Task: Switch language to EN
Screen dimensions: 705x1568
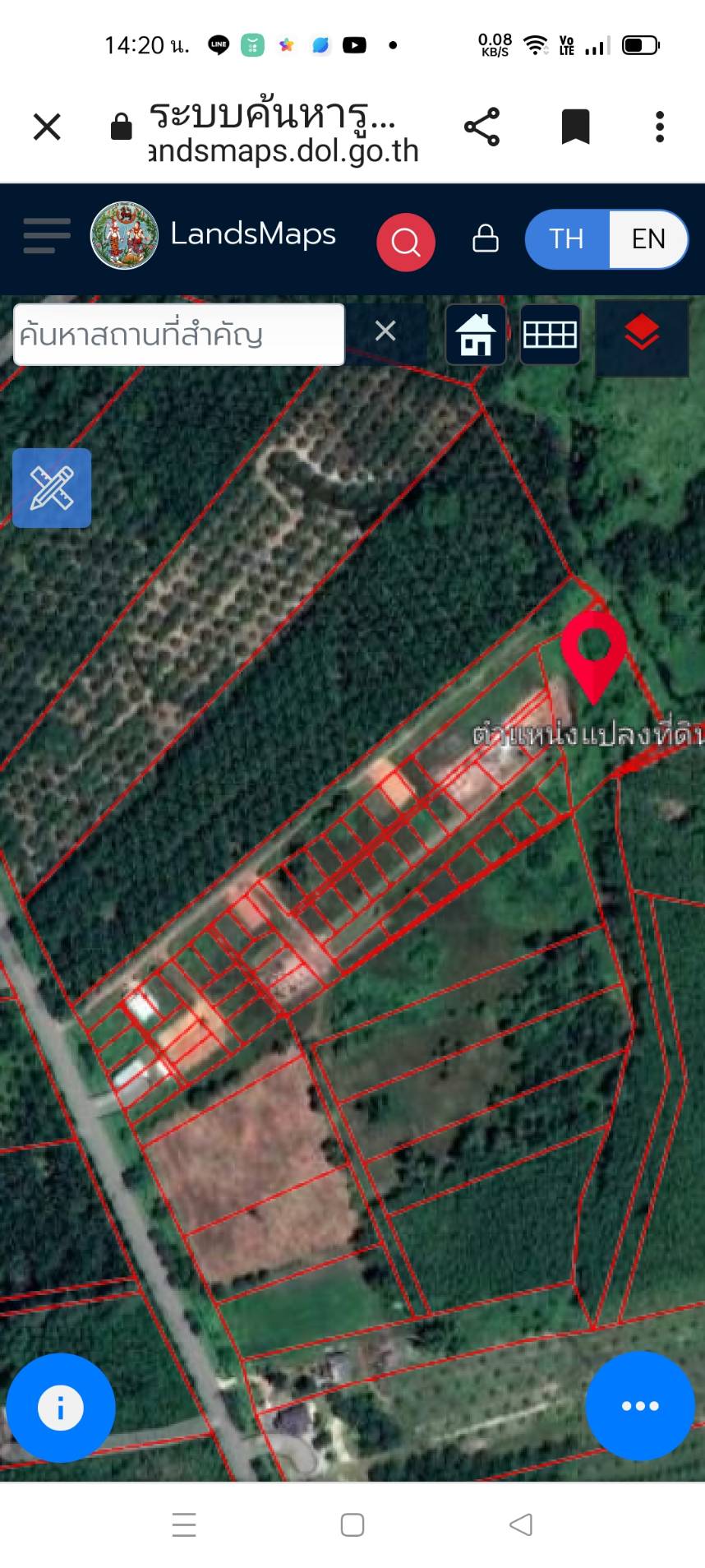Action: (648, 239)
